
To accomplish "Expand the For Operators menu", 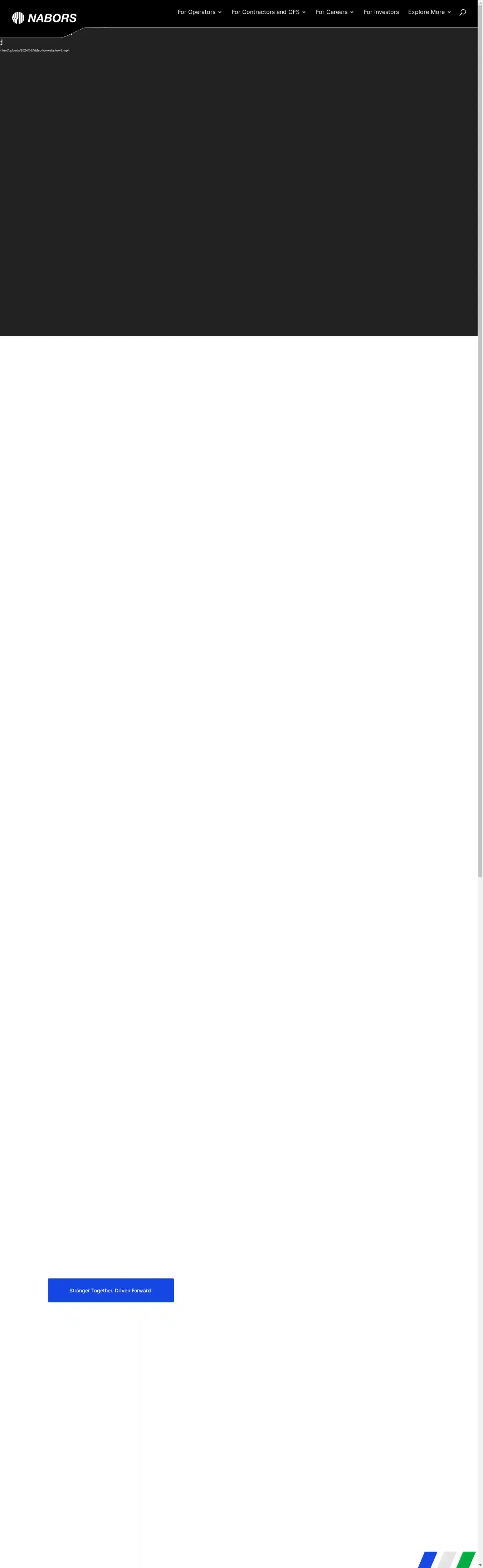I will [199, 12].
